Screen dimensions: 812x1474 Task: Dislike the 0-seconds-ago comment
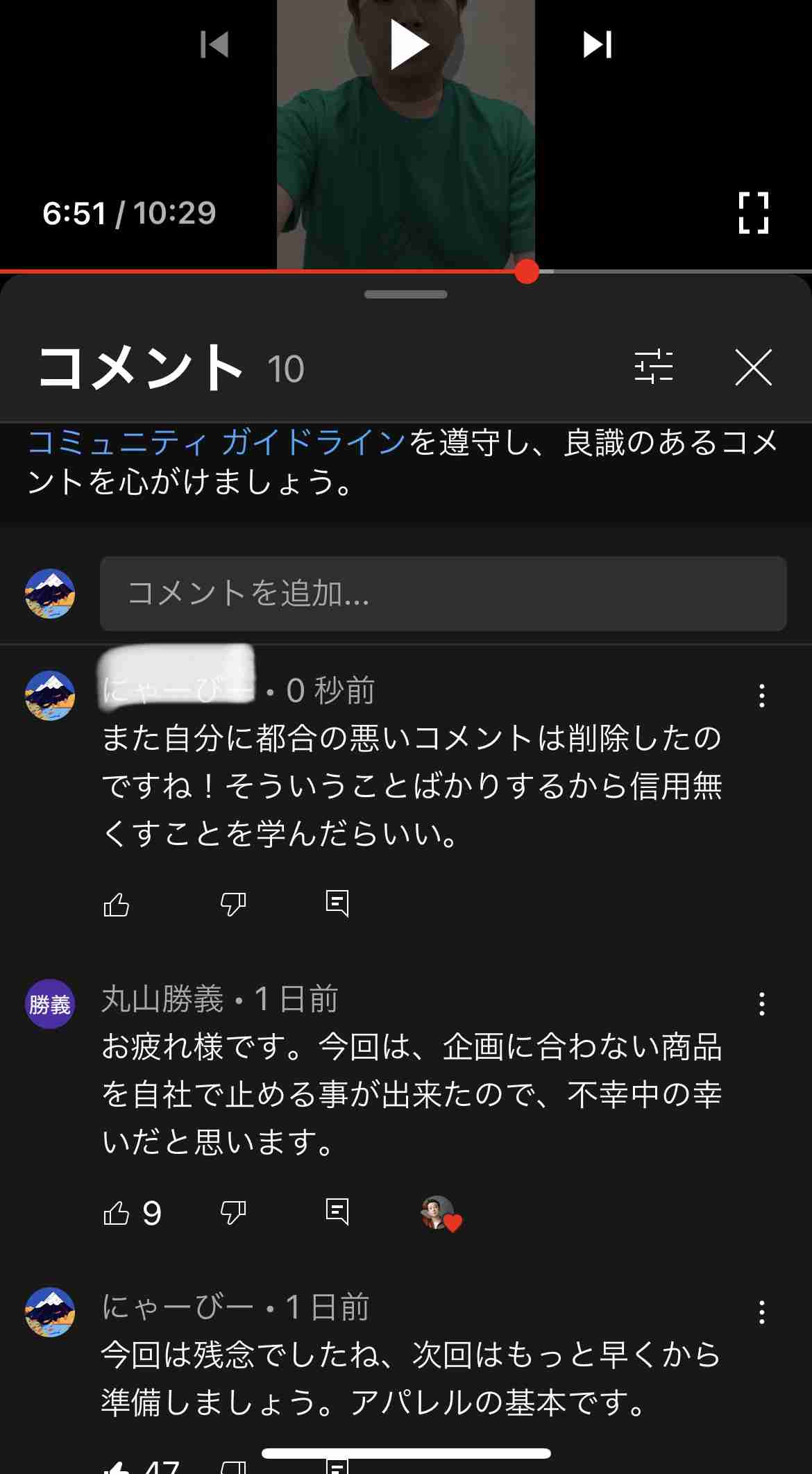232,903
